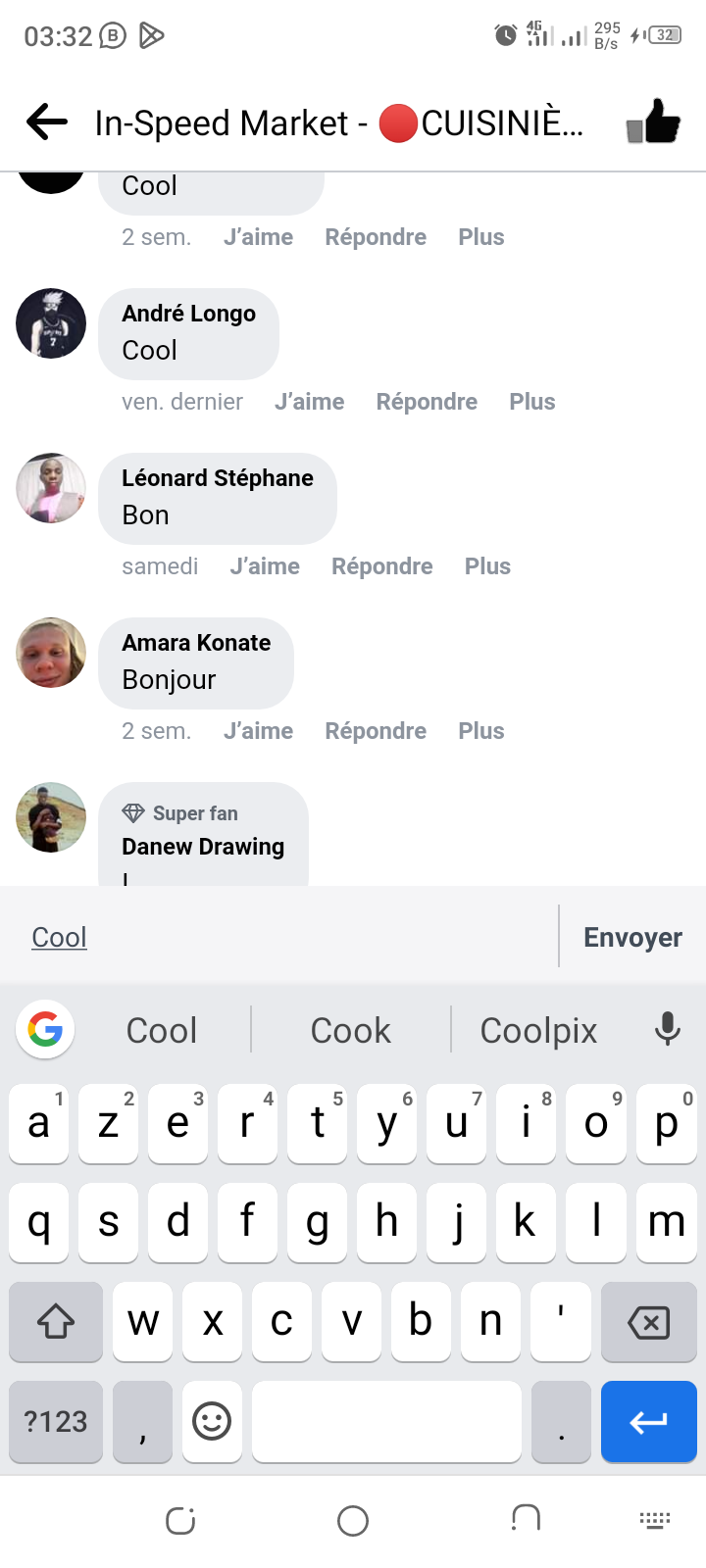Like Léonard Stéphane's comment with J'aime

coord(265,566)
